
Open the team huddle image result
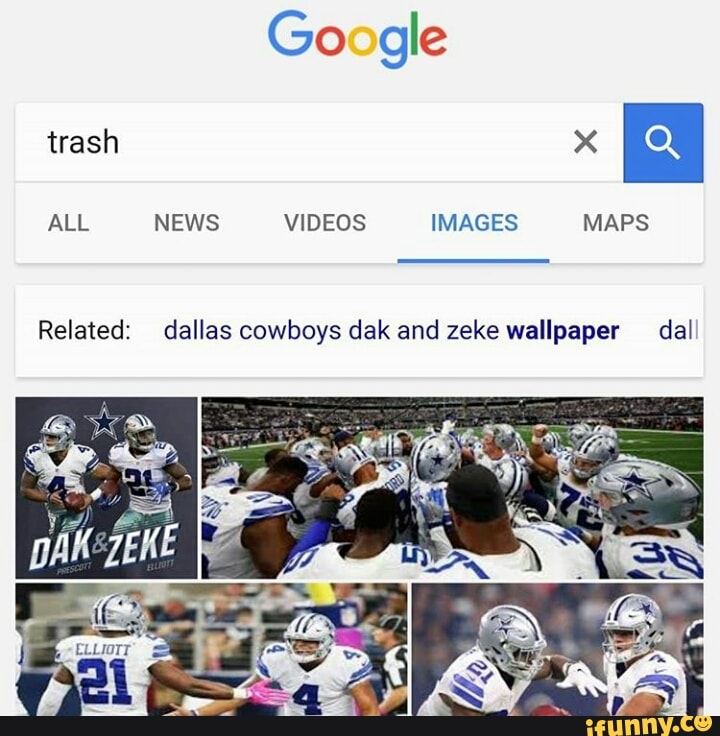452,488
